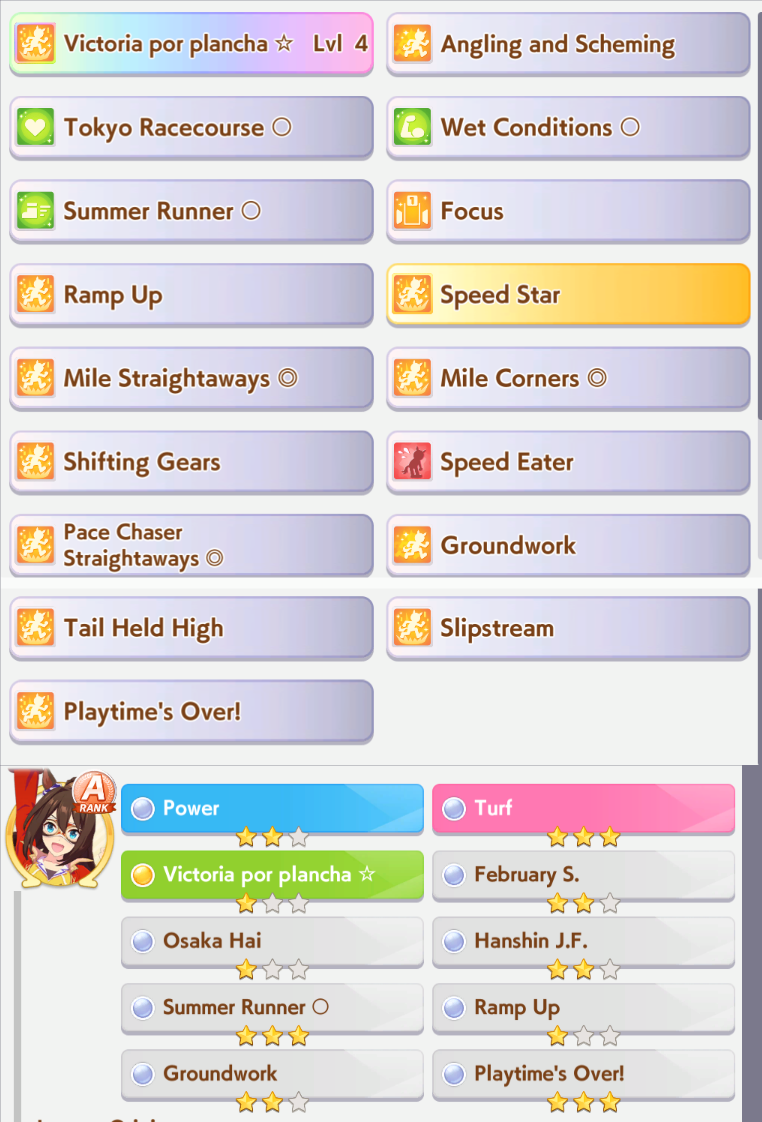Image resolution: width=762 pixels, height=1122 pixels.
Task: Open the Lvl 4 Victoria por plancha skill
Action: (x=191, y=44)
